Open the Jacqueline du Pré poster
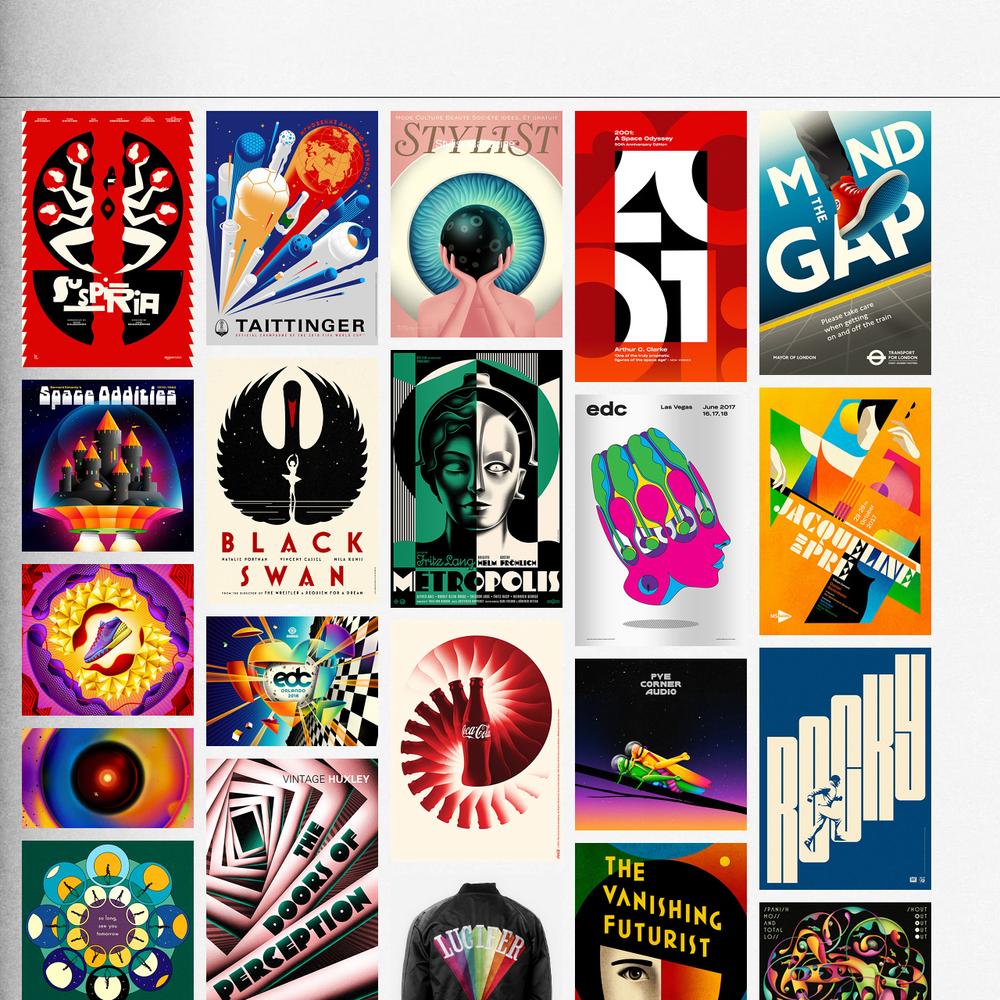The height and width of the screenshot is (1000, 1000). tap(845, 512)
